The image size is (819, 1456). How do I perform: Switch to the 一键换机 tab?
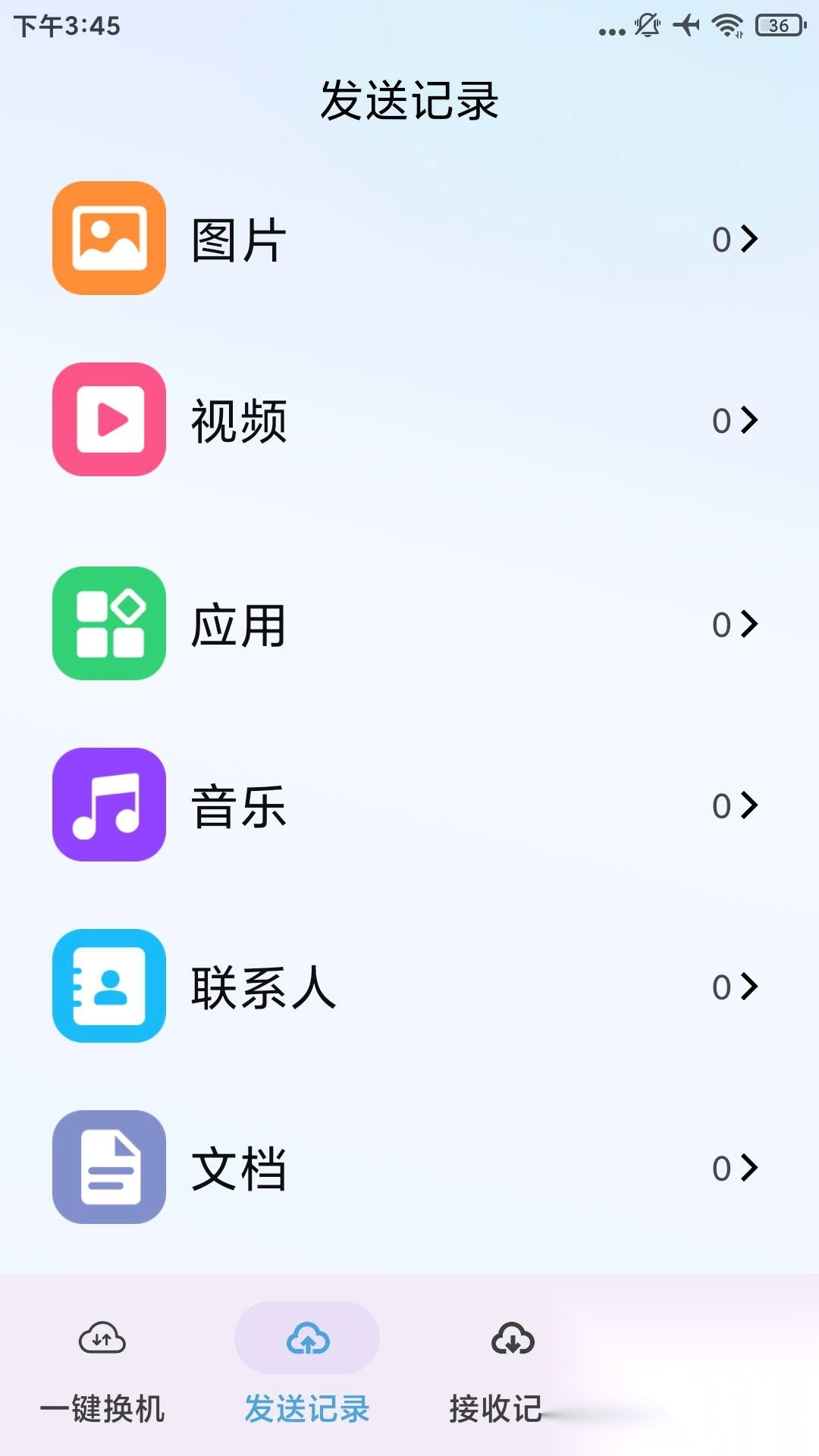click(x=102, y=1369)
